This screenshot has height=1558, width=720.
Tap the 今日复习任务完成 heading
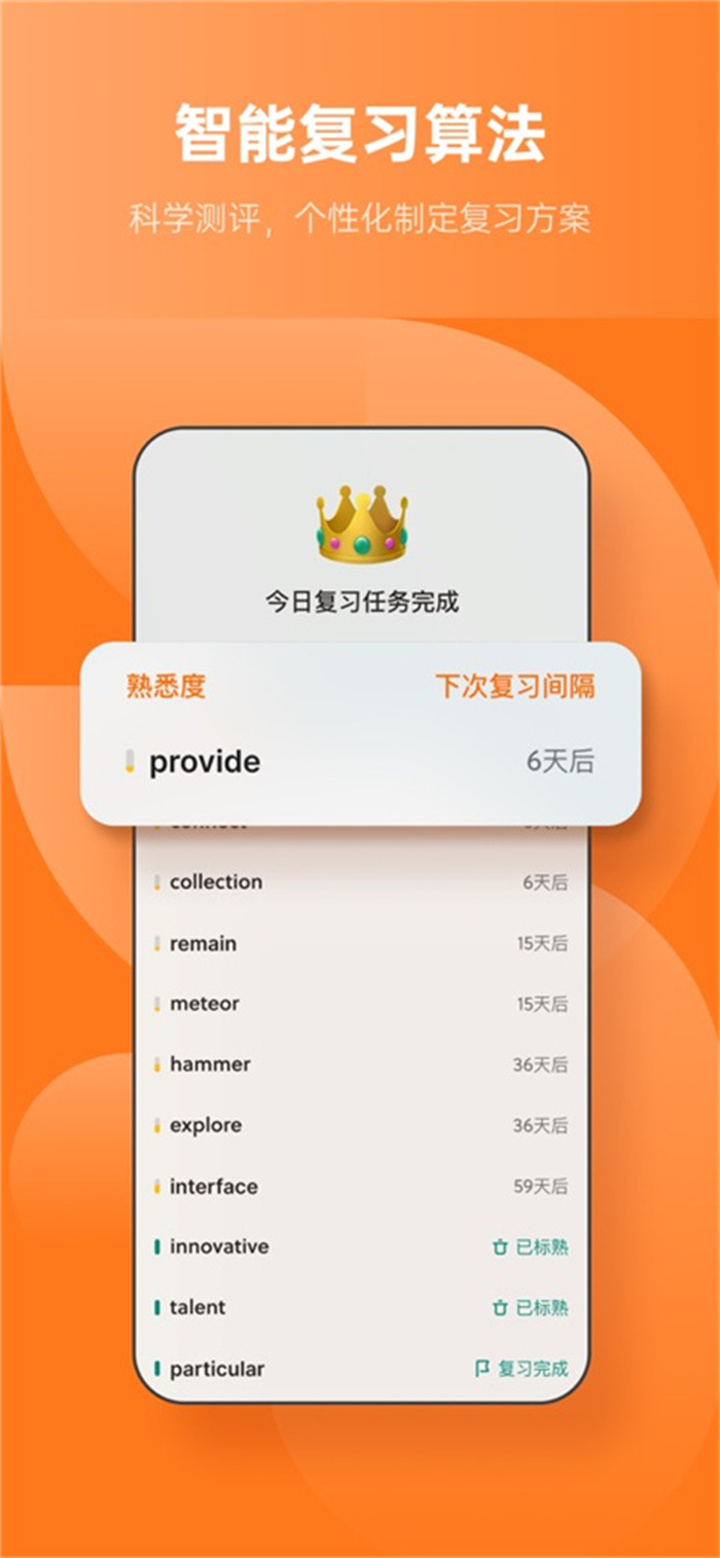[360, 601]
